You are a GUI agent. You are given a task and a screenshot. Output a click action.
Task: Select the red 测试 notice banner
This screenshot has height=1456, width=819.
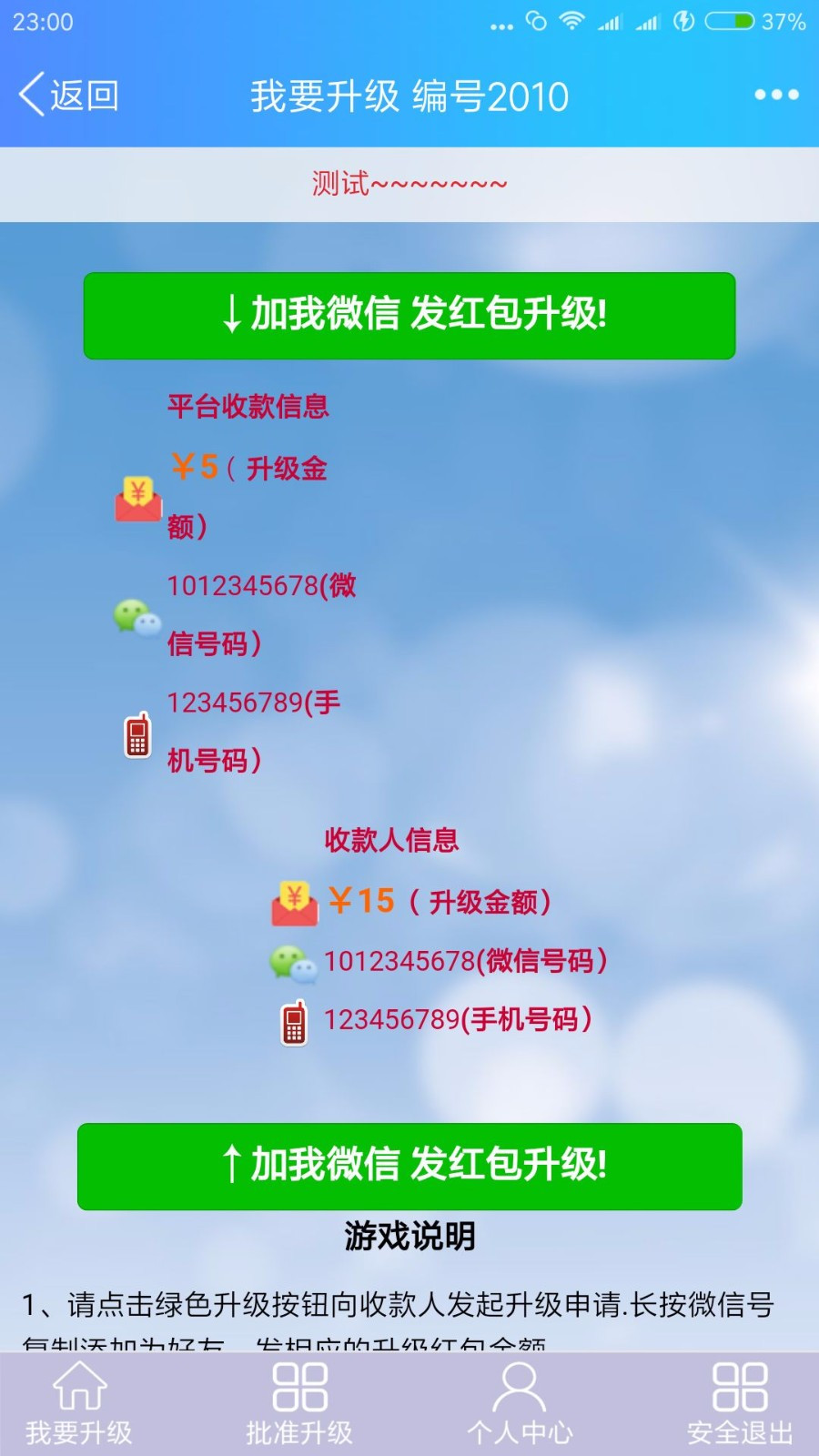[x=409, y=184]
